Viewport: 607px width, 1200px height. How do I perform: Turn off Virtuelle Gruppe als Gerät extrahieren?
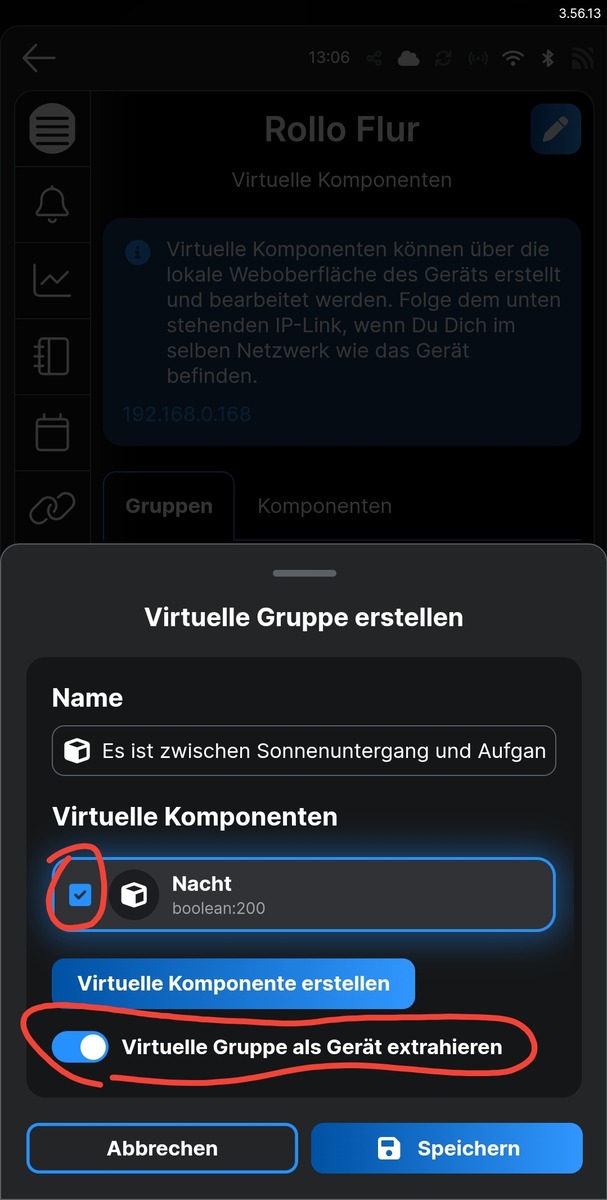coord(80,1047)
